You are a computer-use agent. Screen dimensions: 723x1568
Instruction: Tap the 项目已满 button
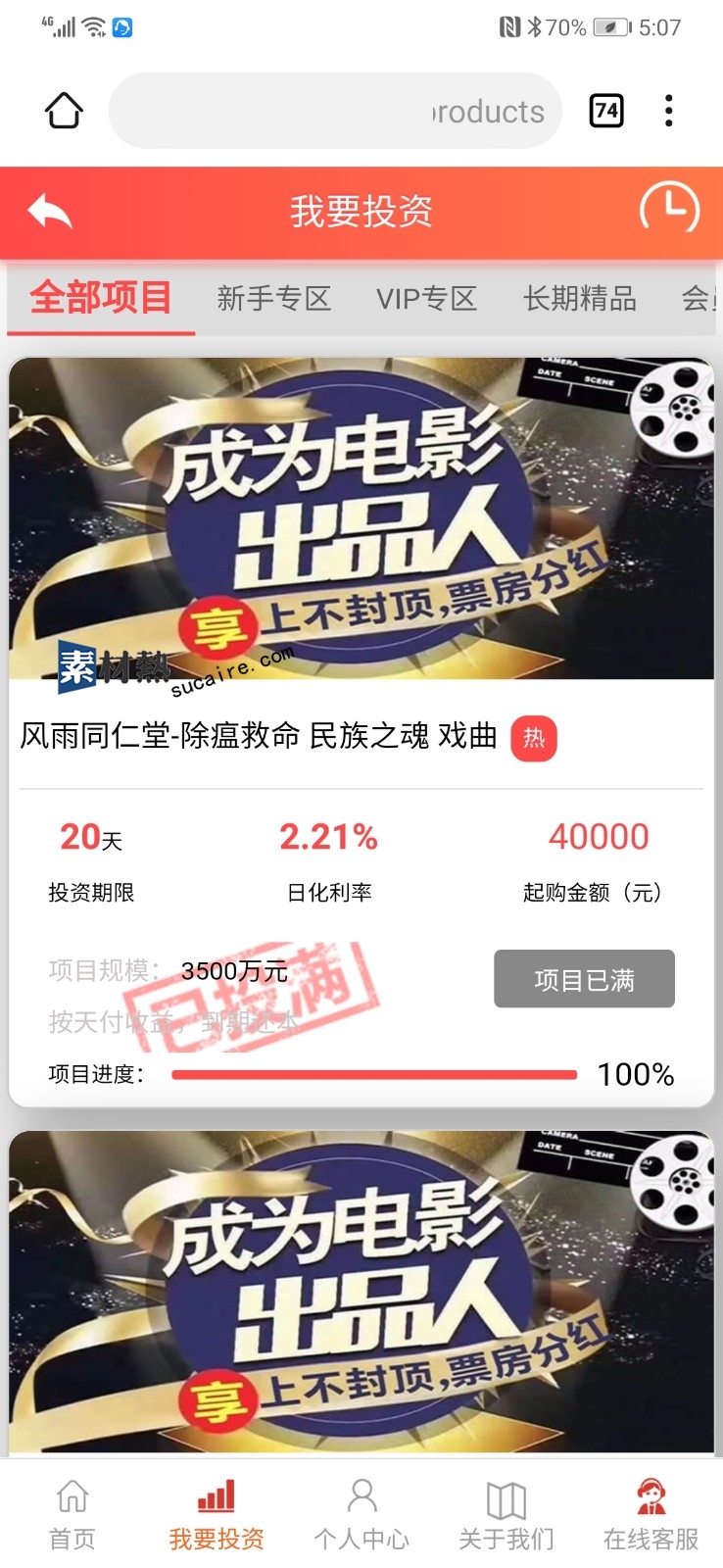click(x=584, y=979)
